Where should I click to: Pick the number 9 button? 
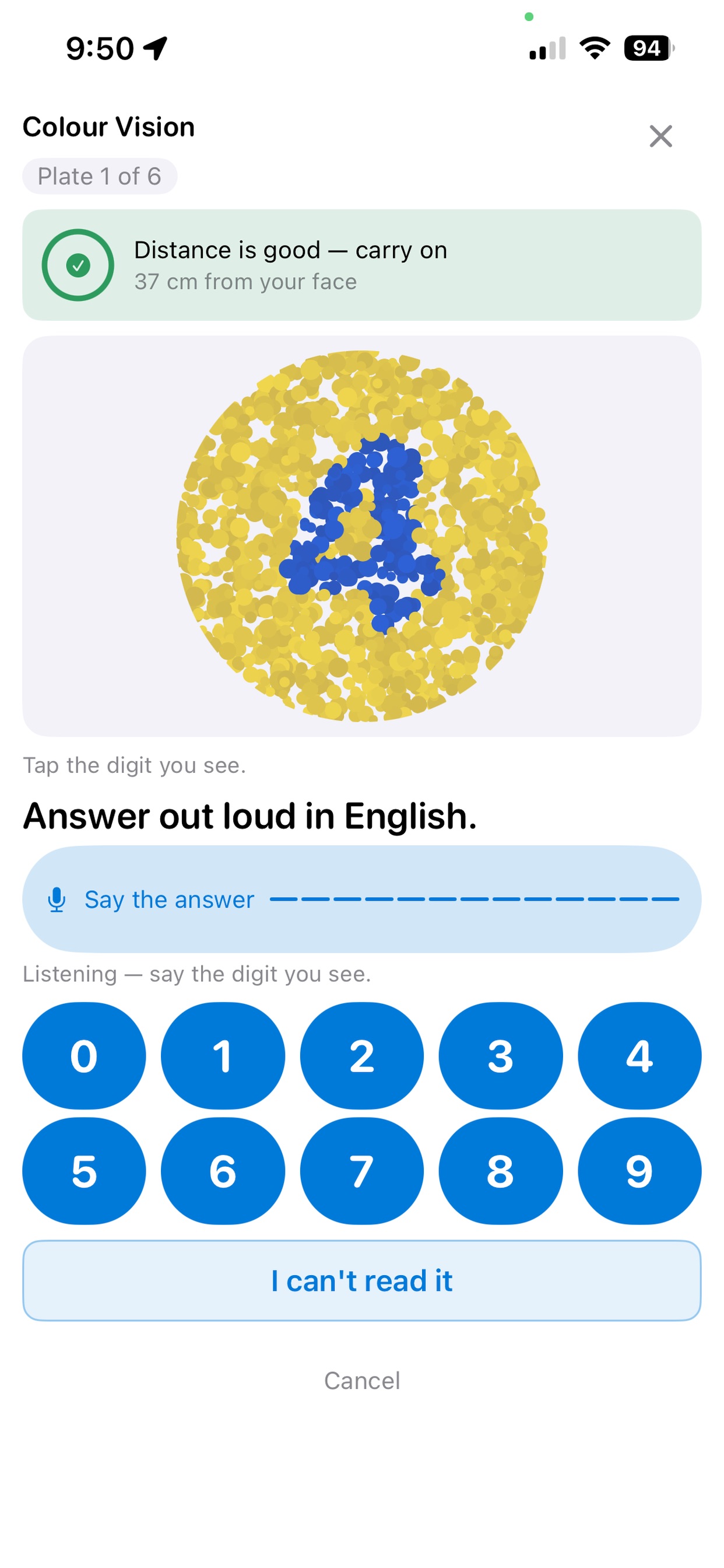[x=639, y=1171]
